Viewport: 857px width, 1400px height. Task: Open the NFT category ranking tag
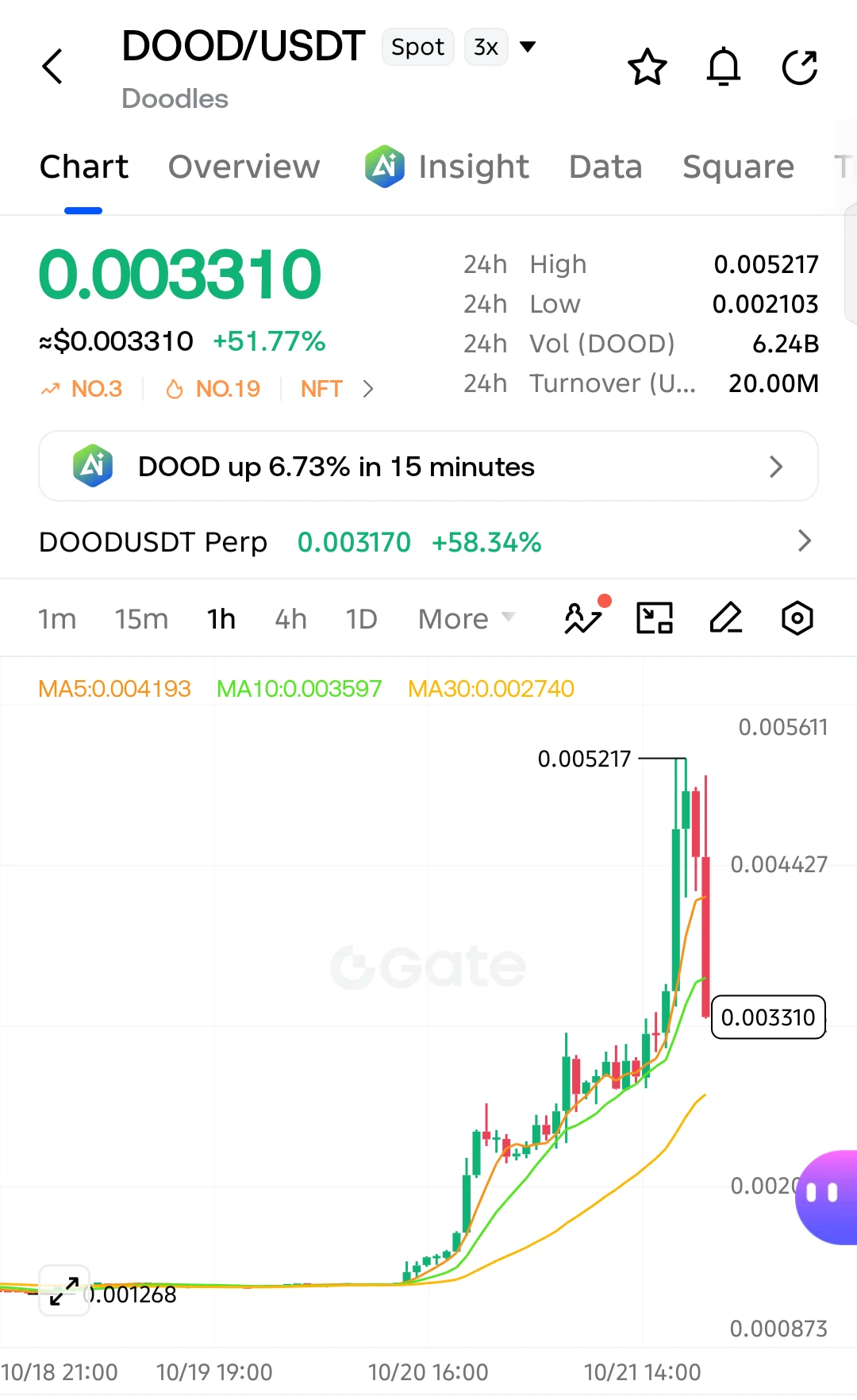tap(336, 389)
